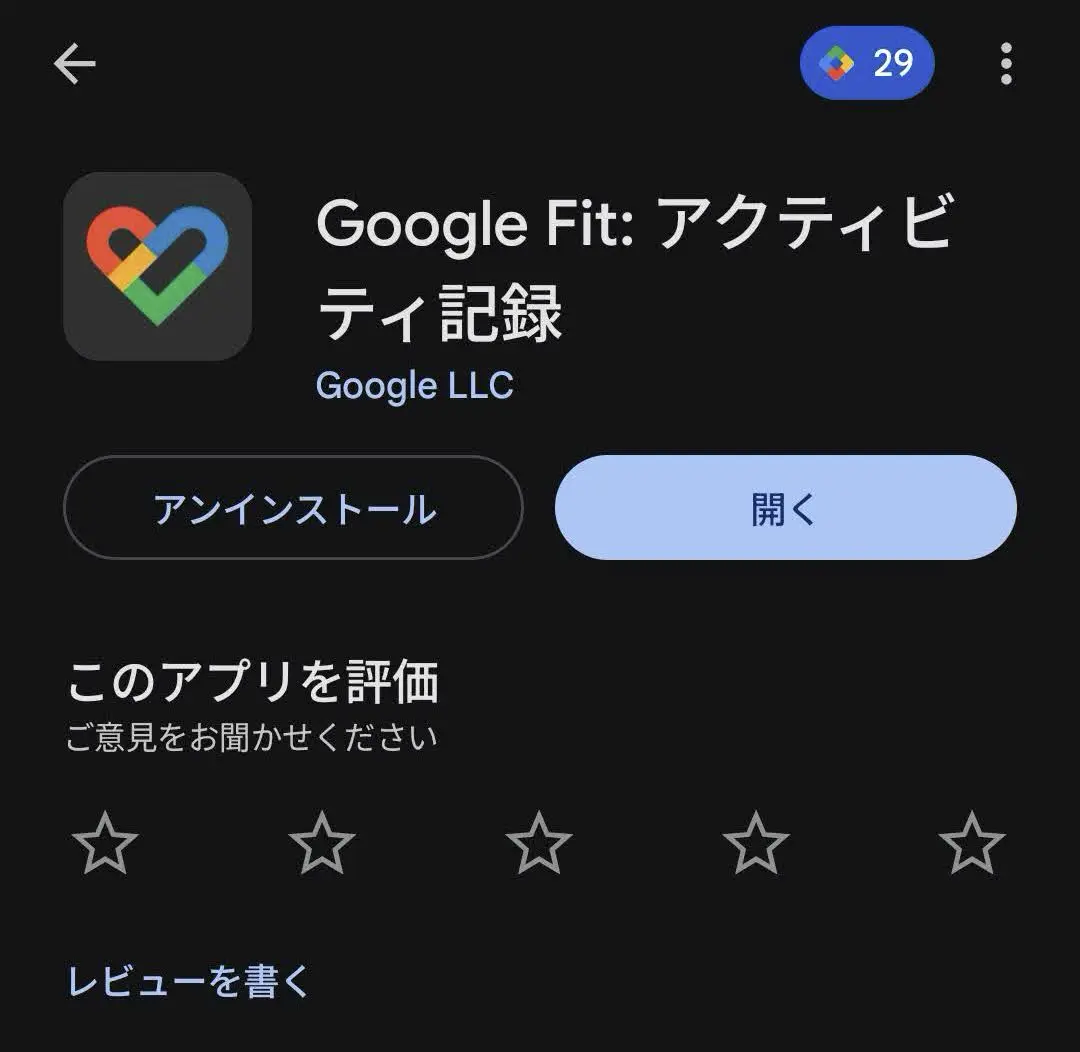
Task: Rate the app one star
Action: point(105,843)
